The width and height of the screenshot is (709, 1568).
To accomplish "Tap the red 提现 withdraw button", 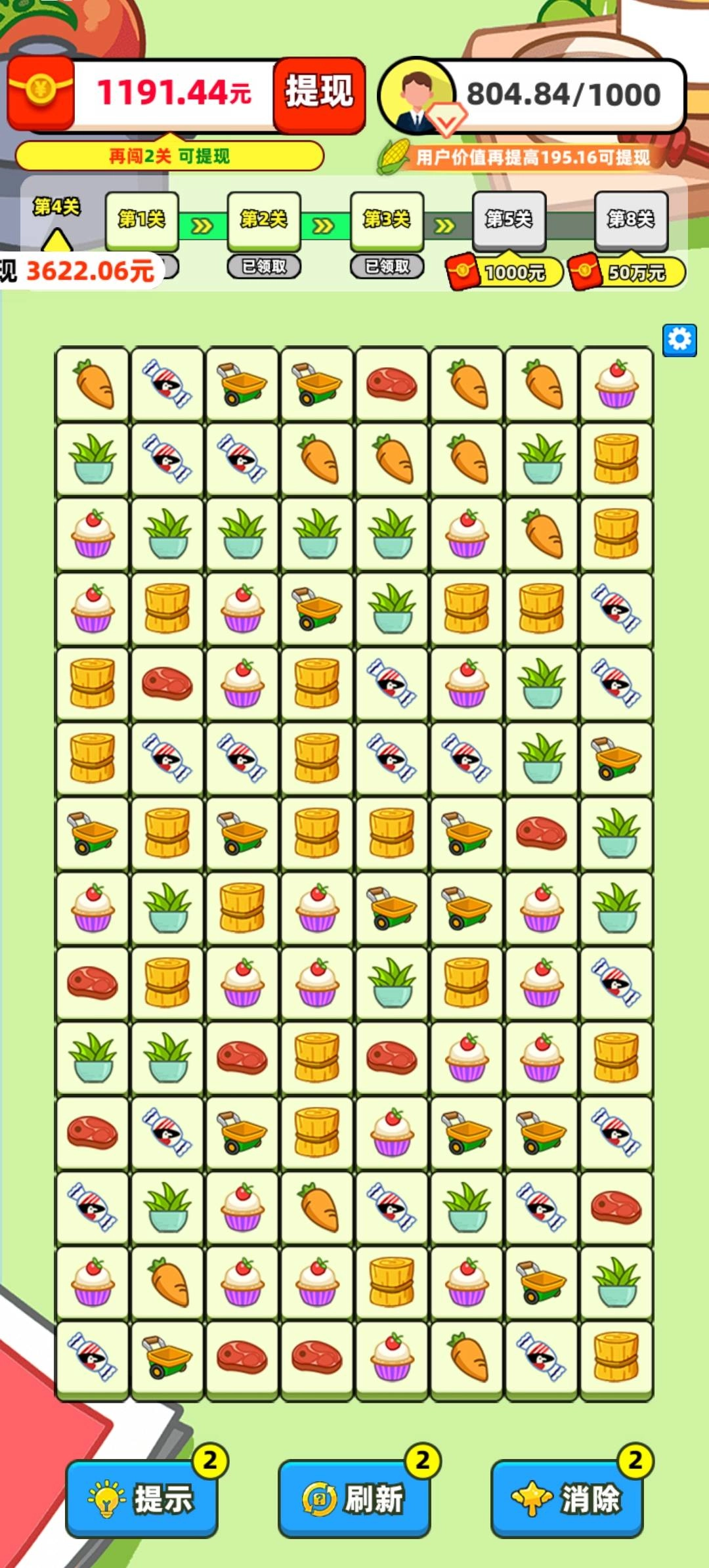I will [319, 93].
